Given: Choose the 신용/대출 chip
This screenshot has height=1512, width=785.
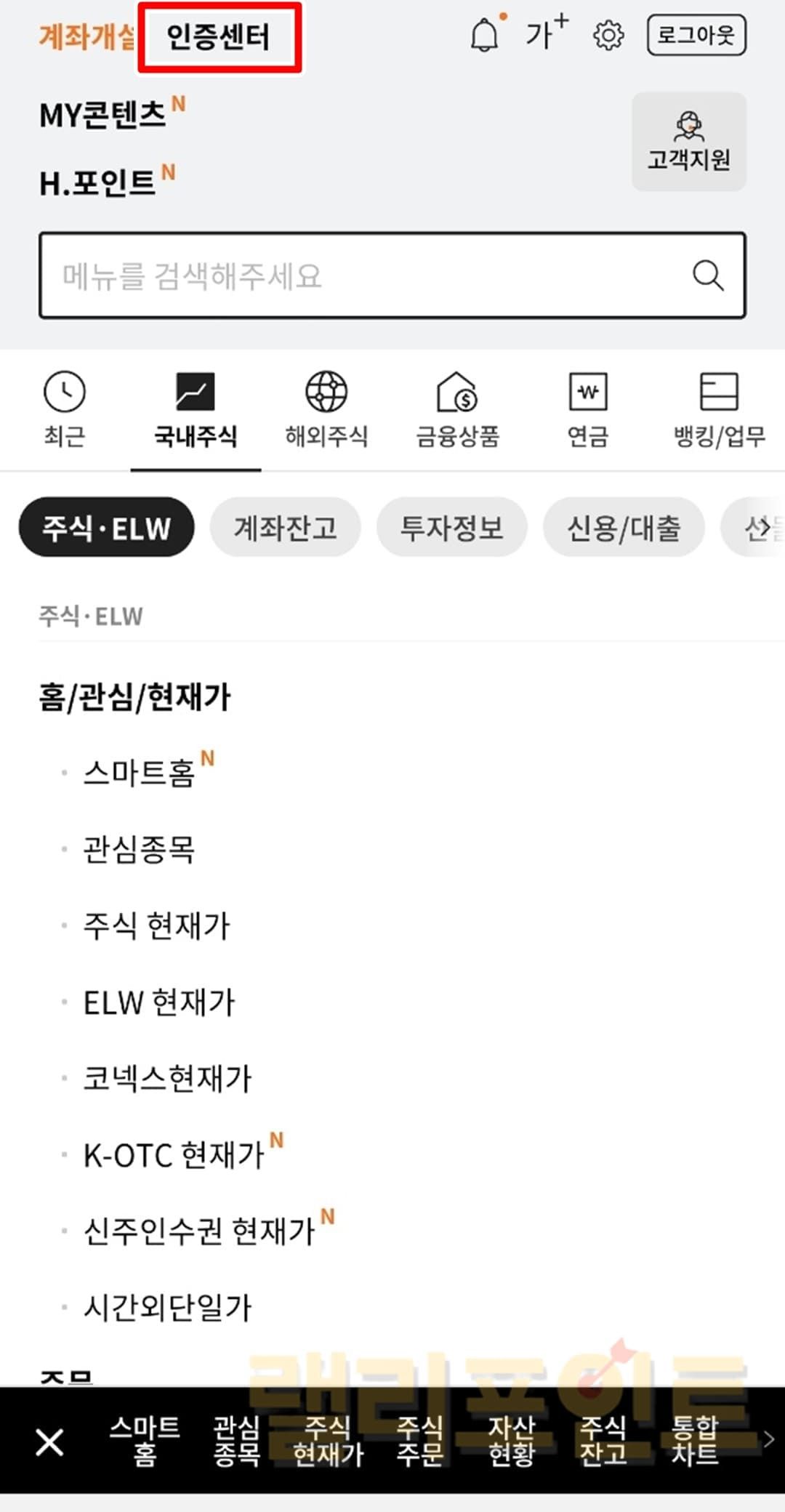Looking at the screenshot, I should click(624, 528).
